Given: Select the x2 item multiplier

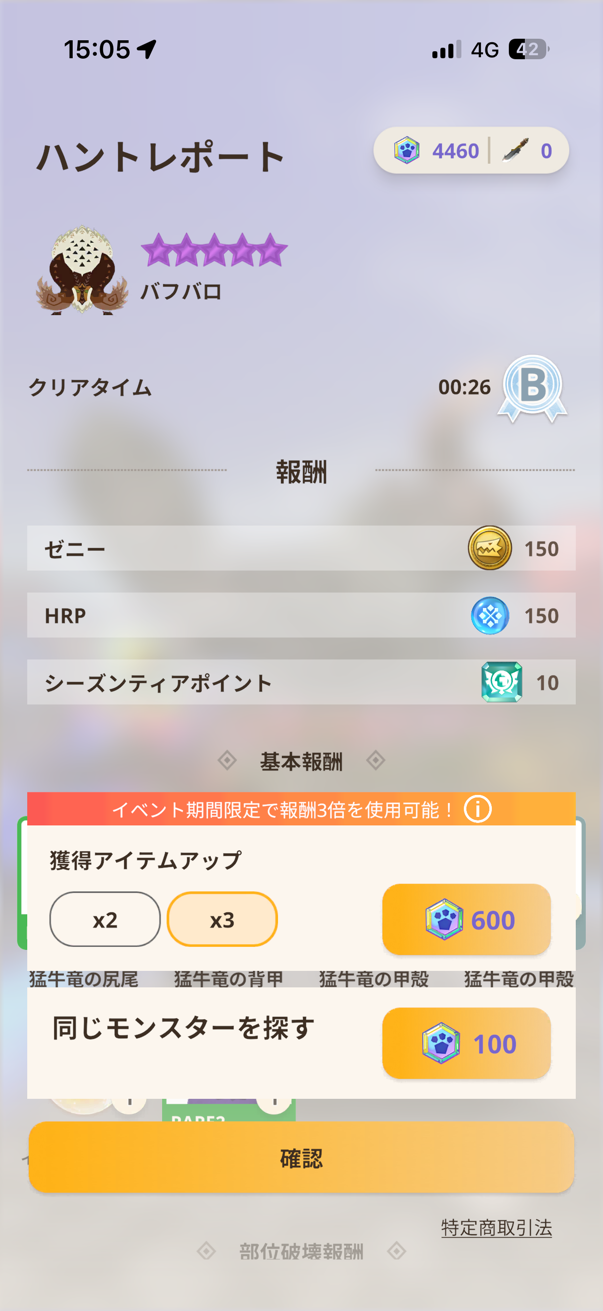Looking at the screenshot, I should (x=105, y=919).
